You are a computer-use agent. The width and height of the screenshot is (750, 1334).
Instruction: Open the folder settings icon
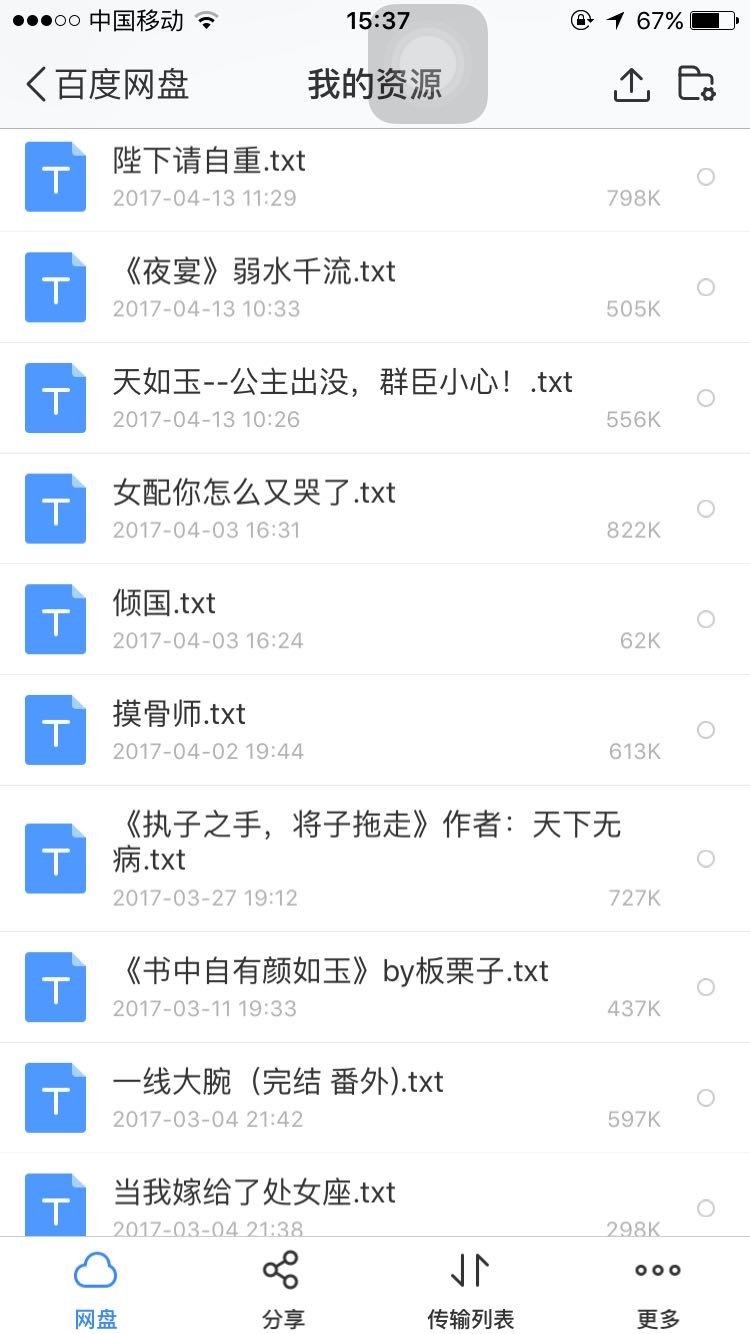pos(696,84)
